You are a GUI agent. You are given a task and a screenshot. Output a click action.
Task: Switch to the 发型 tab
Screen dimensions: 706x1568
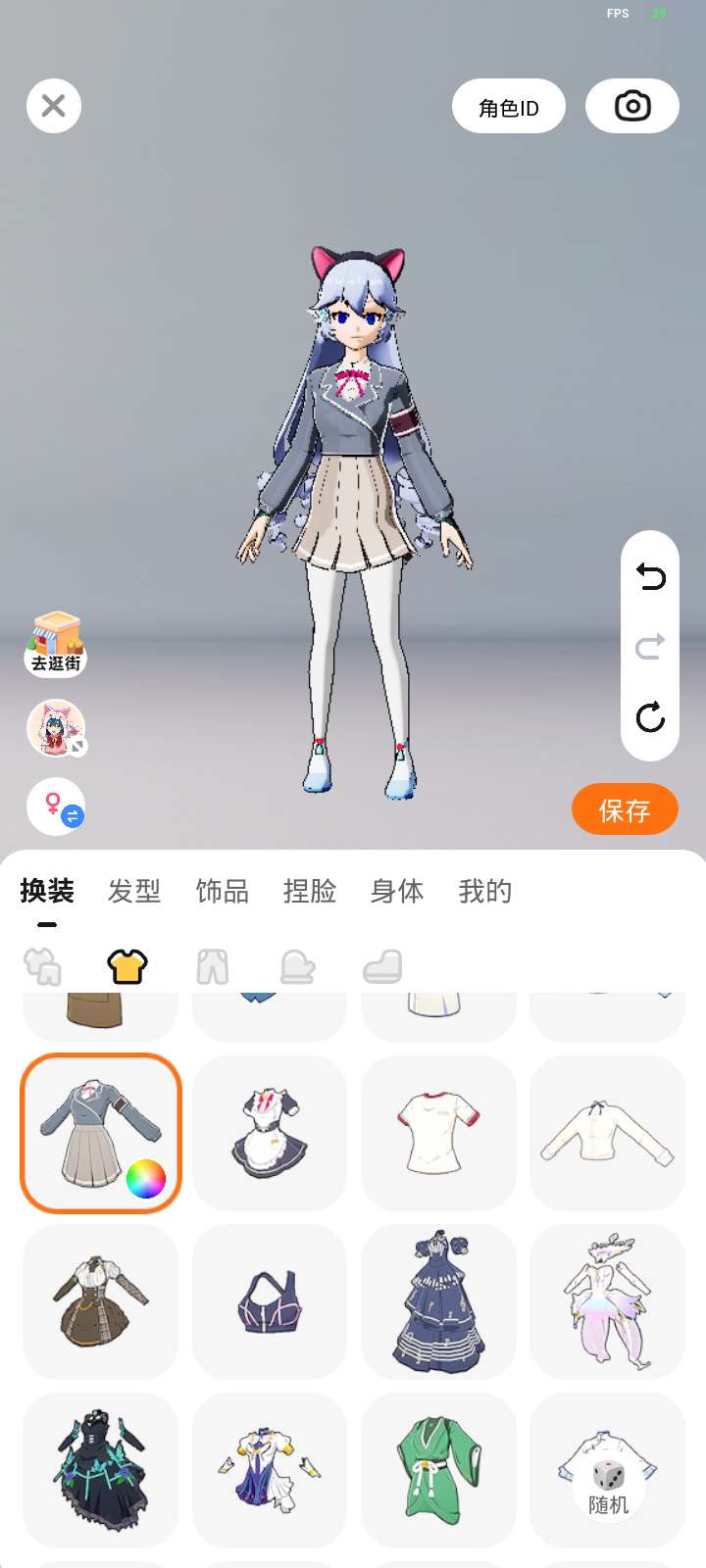[x=134, y=891]
